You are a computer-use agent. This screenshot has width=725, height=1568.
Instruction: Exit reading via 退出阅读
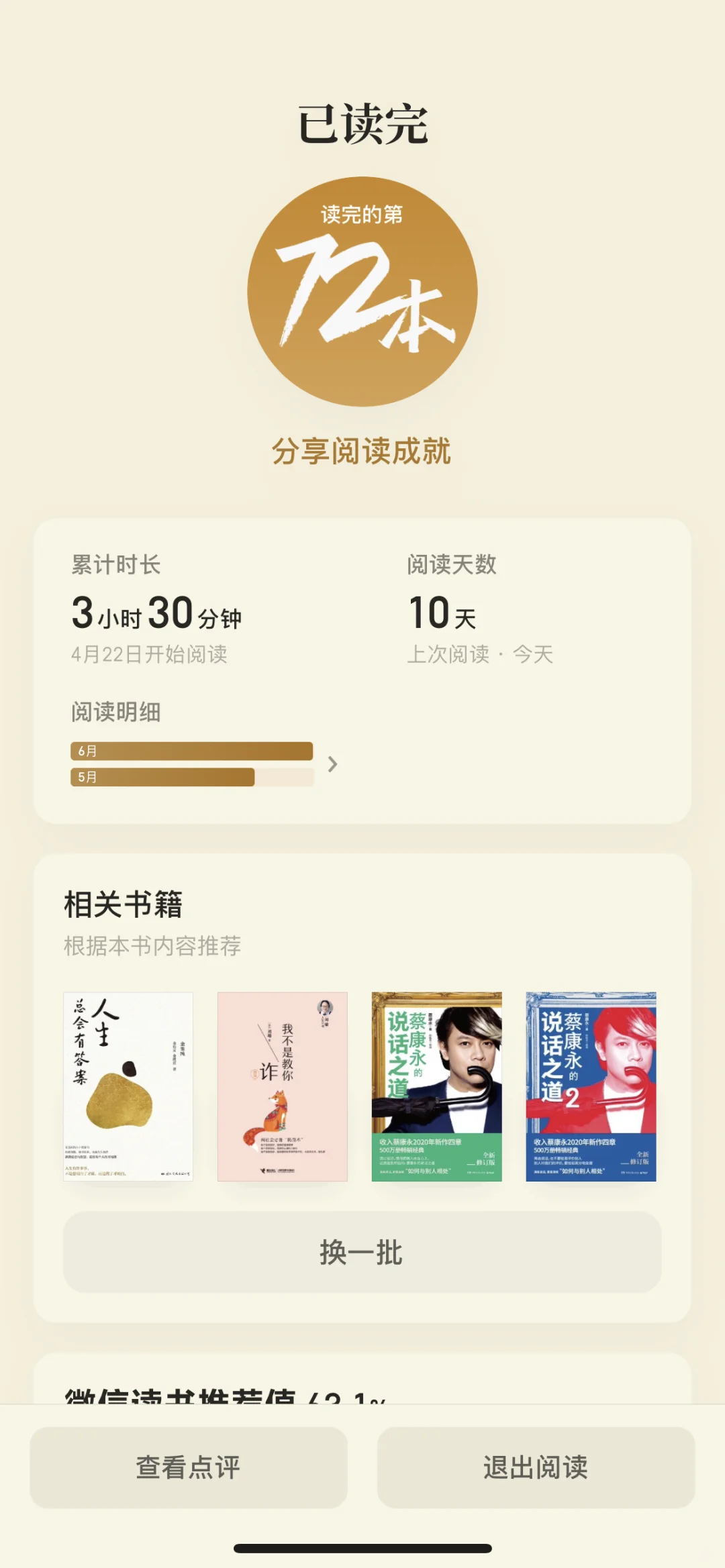coord(536,1467)
